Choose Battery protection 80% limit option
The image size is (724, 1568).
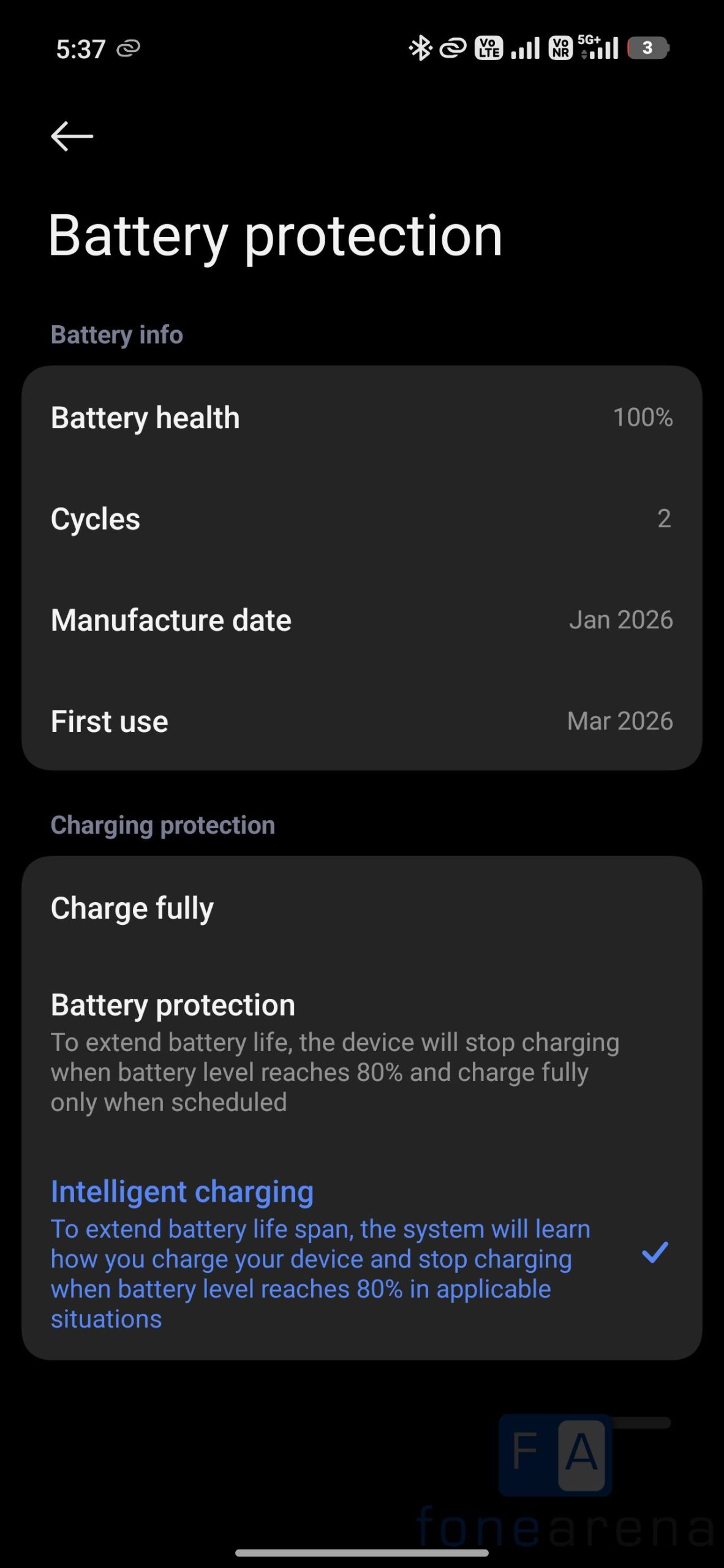pyautogui.click(x=361, y=1052)
